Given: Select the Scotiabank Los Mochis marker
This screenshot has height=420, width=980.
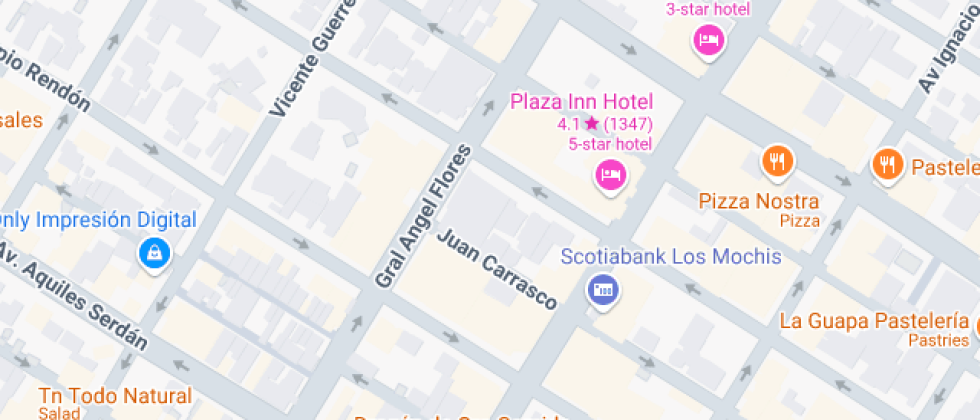Looking at the screenshot, I should coord(602,290).
